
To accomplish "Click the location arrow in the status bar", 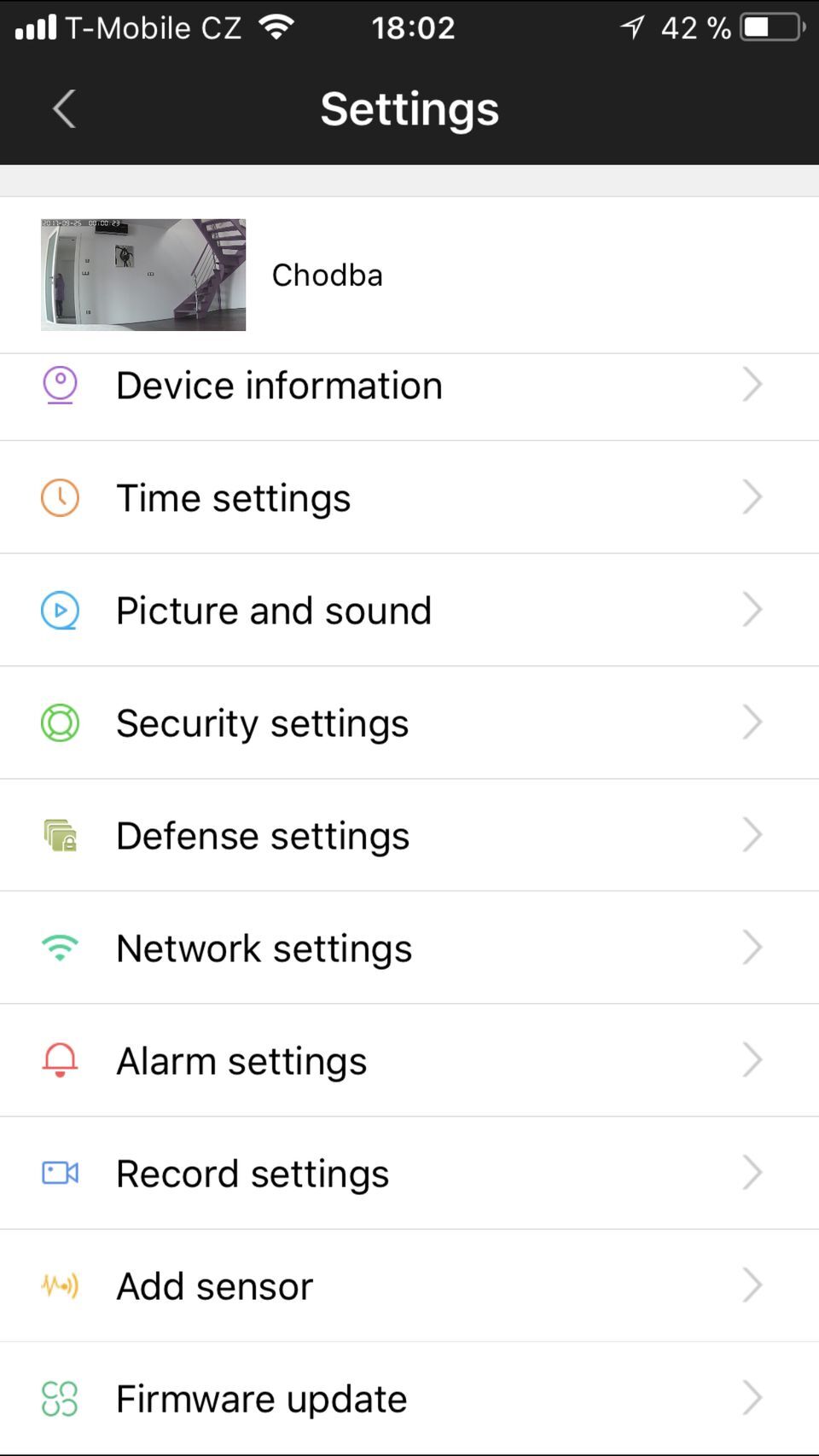I will (631, 26).
